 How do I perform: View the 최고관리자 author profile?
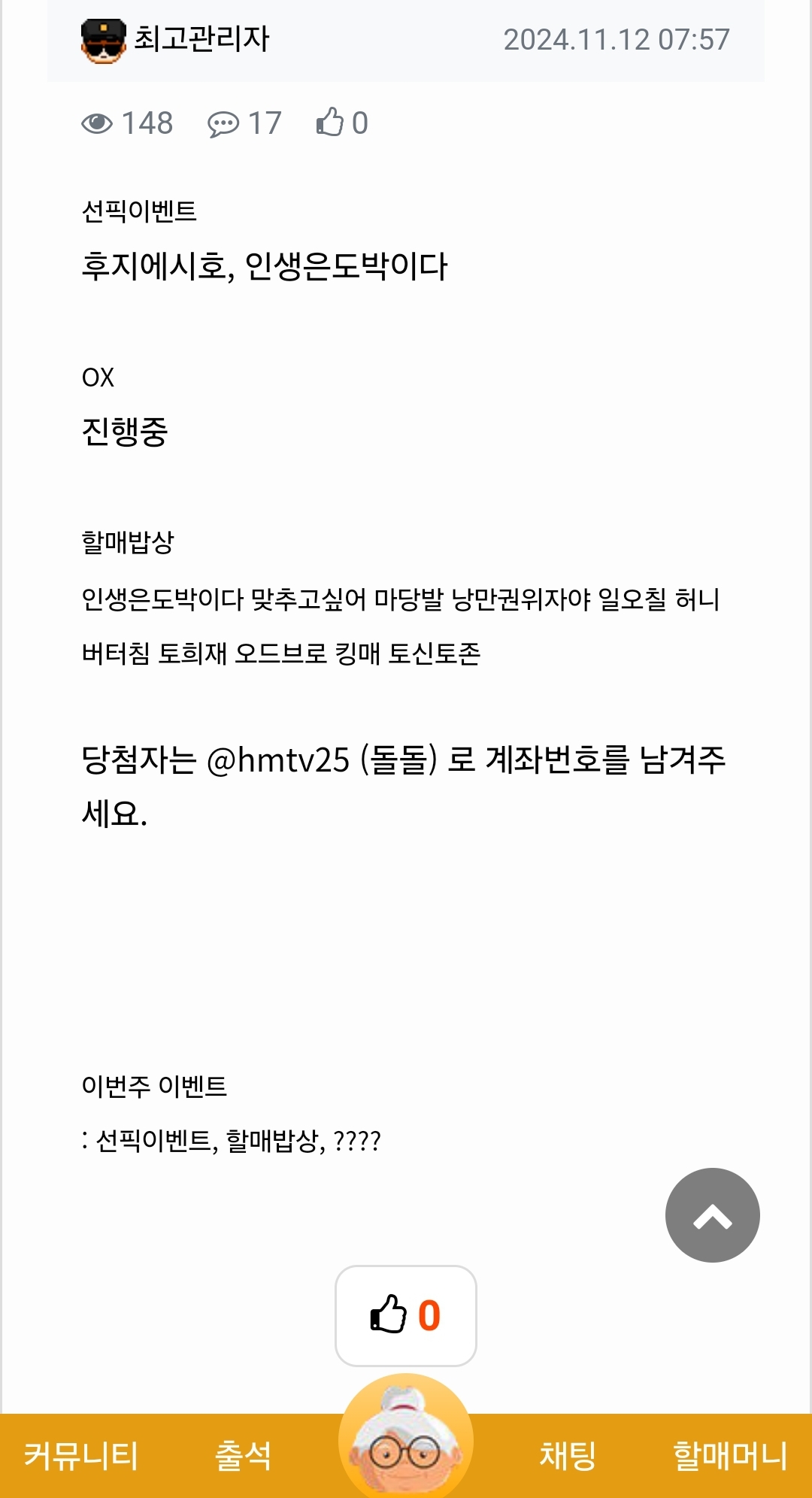tap(200, 39)
